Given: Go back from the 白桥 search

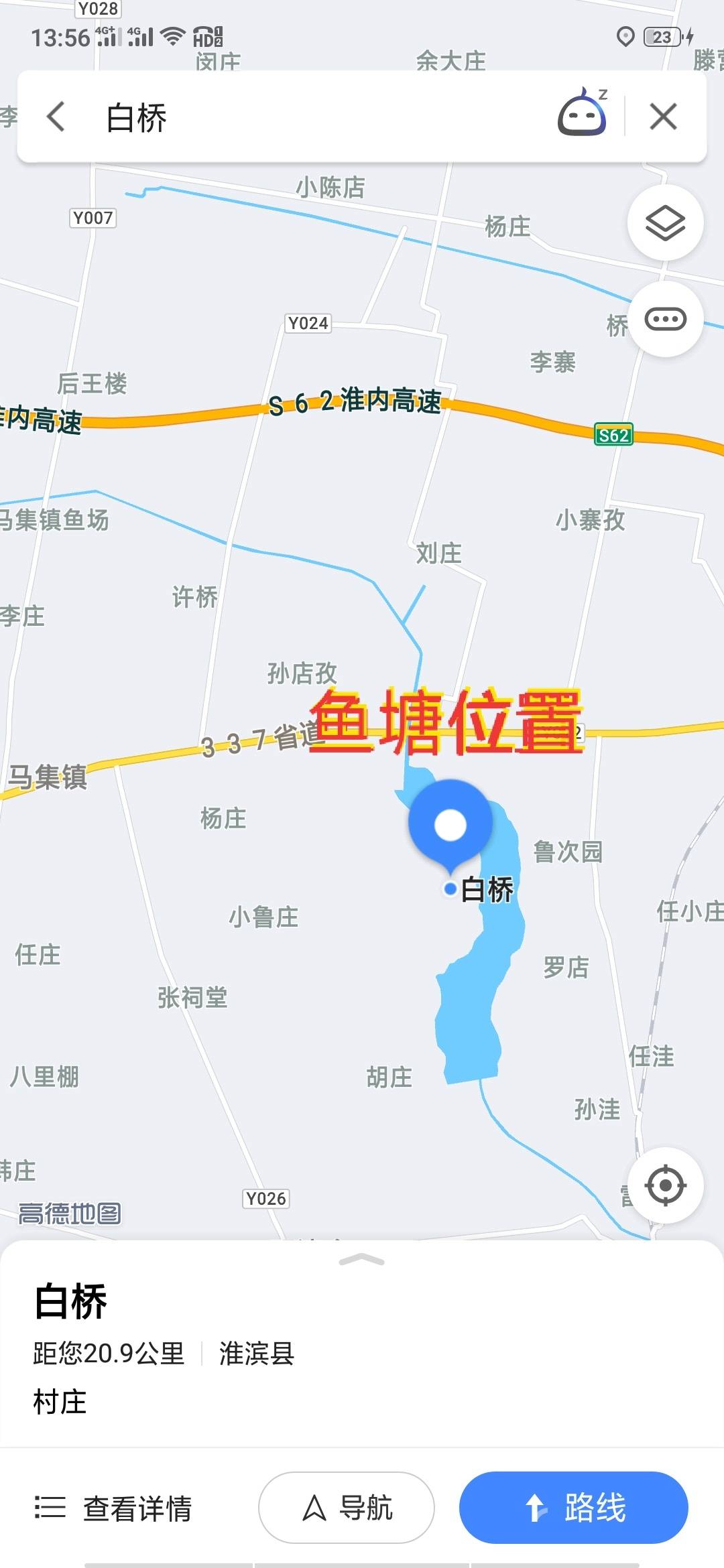Looking at the screenshot, I should coord(56,117).
